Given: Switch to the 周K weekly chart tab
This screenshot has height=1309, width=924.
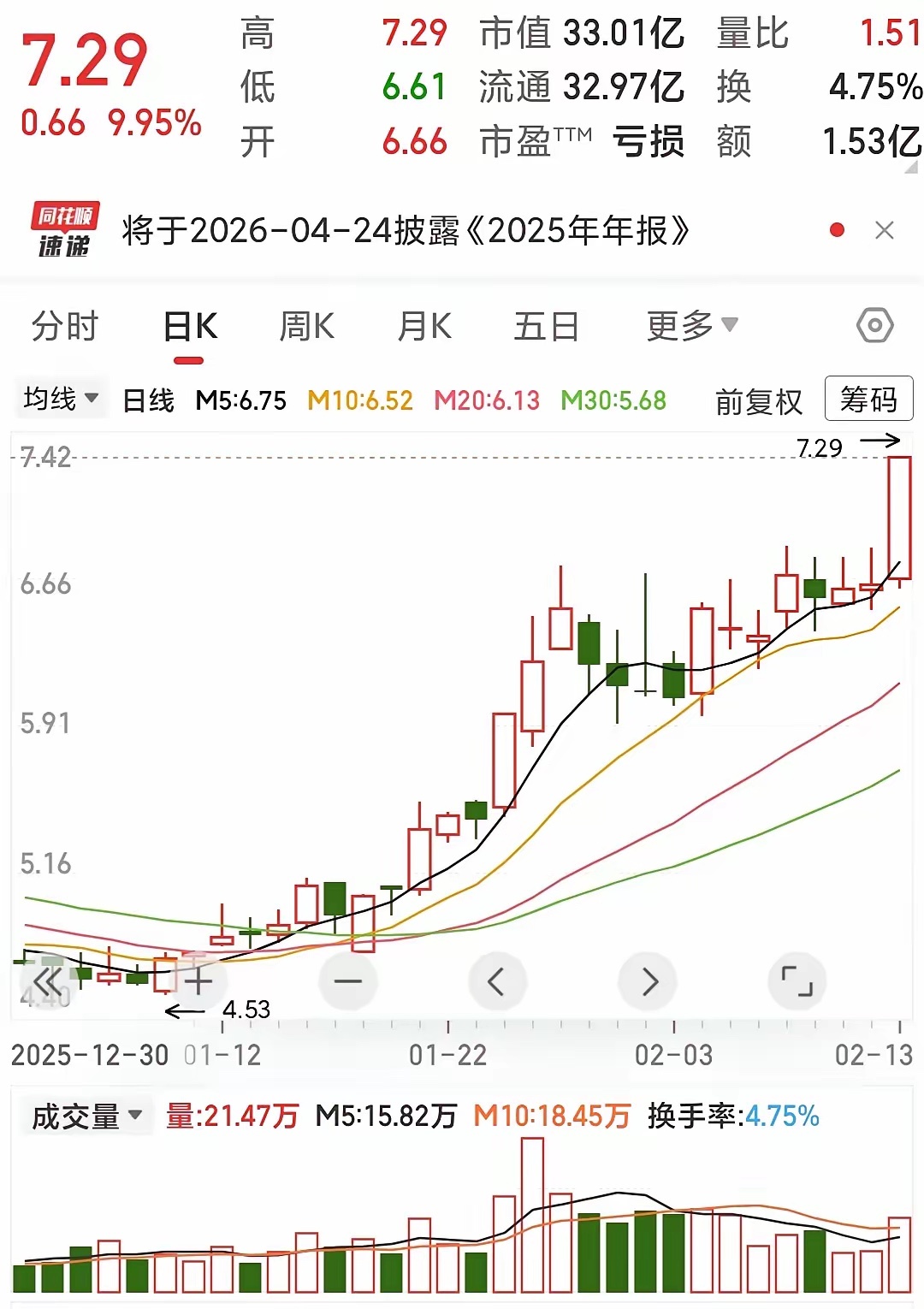Looking at the screenshot, I should point(305,326).
